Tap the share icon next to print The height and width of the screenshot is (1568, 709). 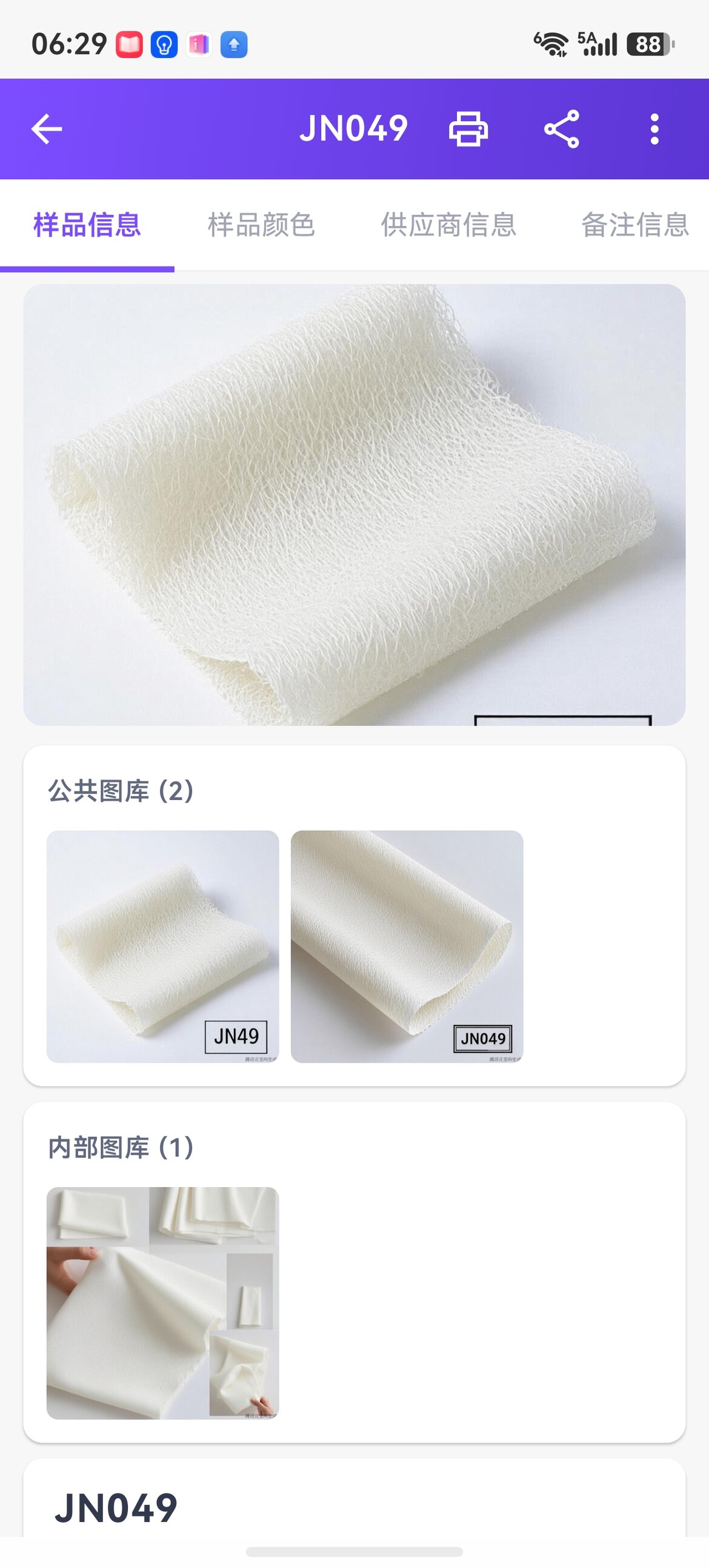click(x=563, y=128)
